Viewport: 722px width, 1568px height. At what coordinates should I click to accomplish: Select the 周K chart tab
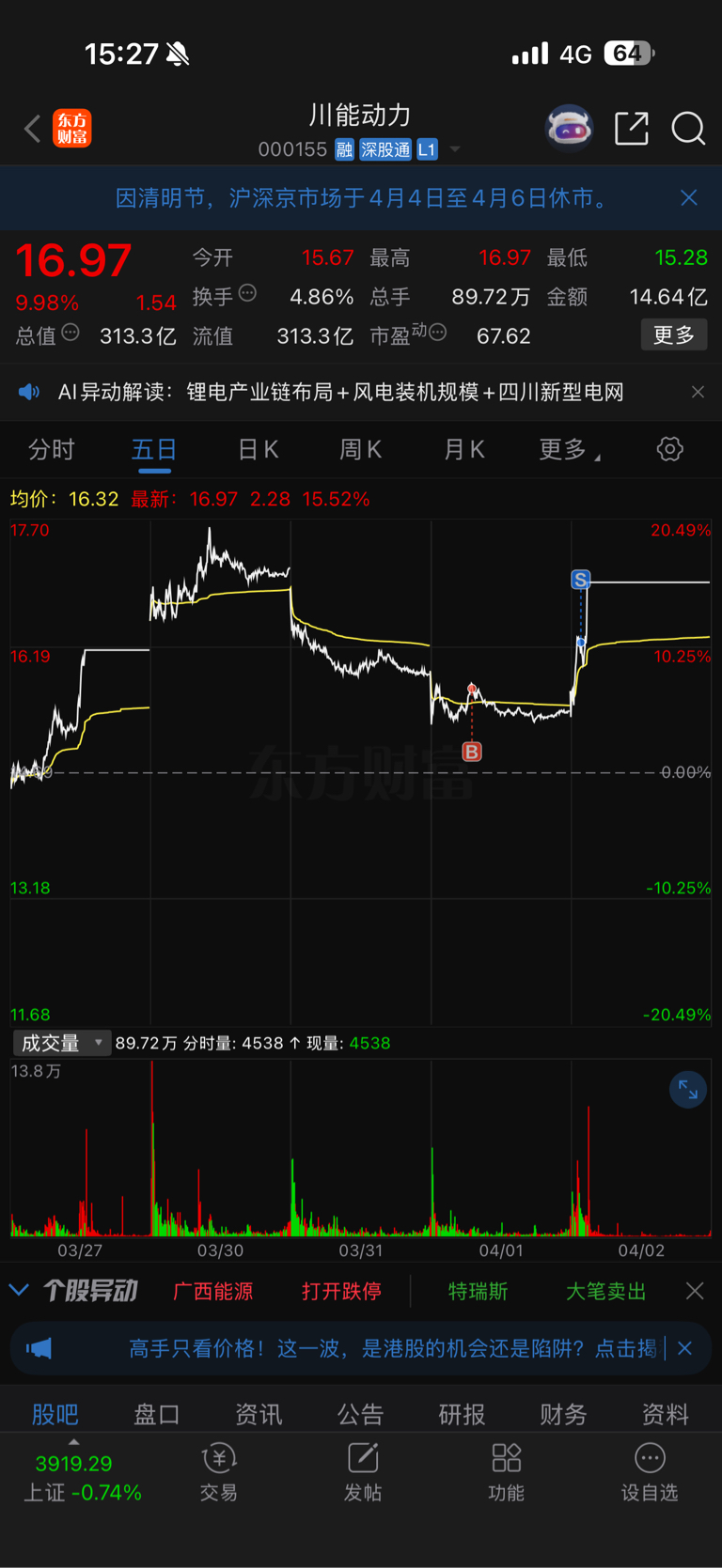click(360, 450)
